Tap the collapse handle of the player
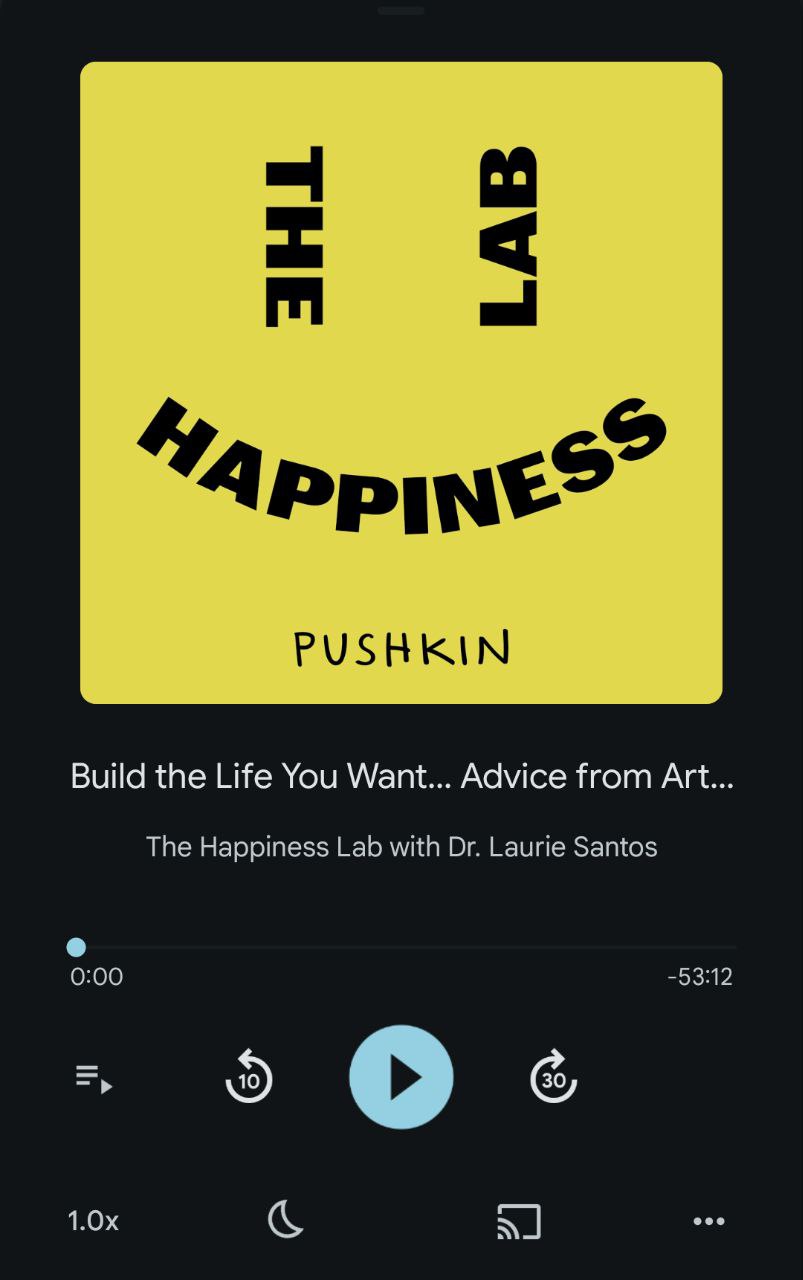Screen dimensions: 803x1280 [x=401, y=11]
